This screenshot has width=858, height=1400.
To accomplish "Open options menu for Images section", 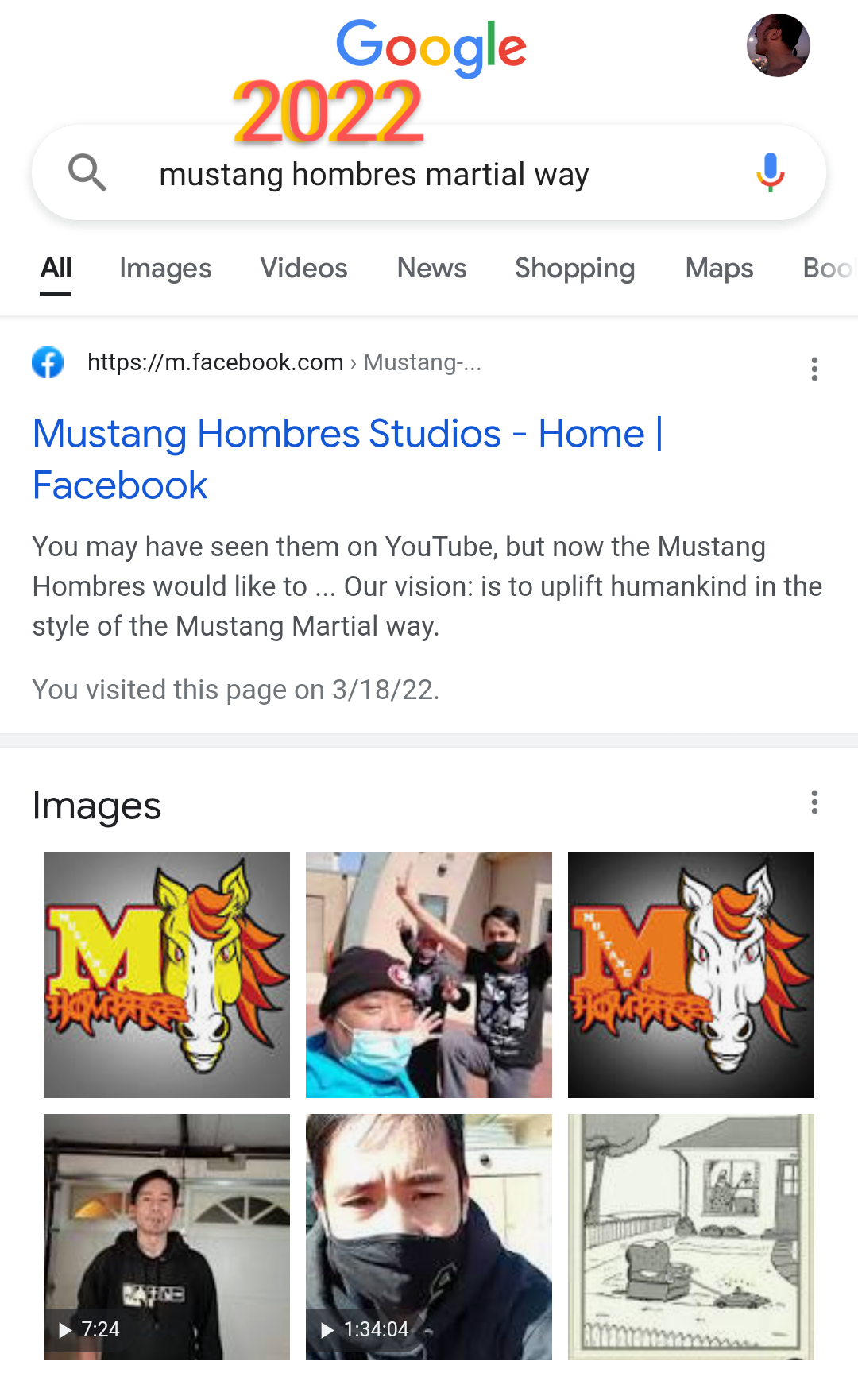I will [814, 802].
